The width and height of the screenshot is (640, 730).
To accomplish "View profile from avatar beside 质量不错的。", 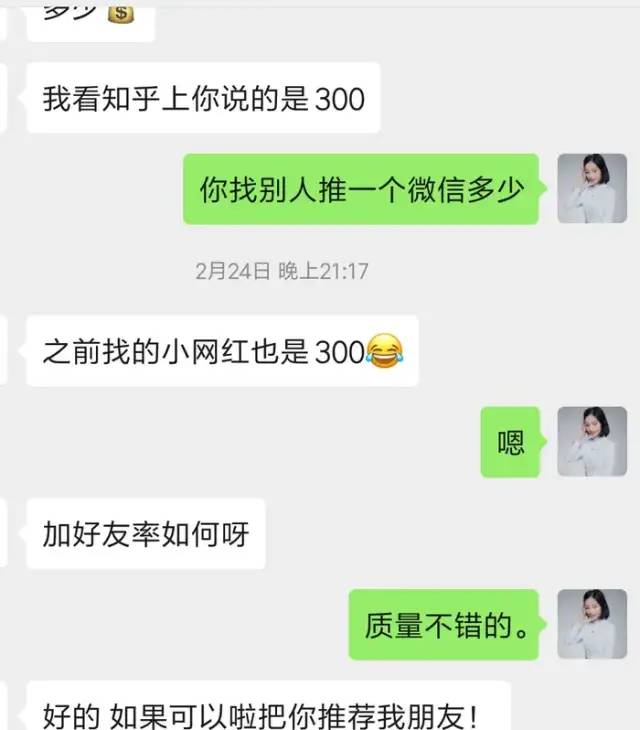I will point(591,624).
